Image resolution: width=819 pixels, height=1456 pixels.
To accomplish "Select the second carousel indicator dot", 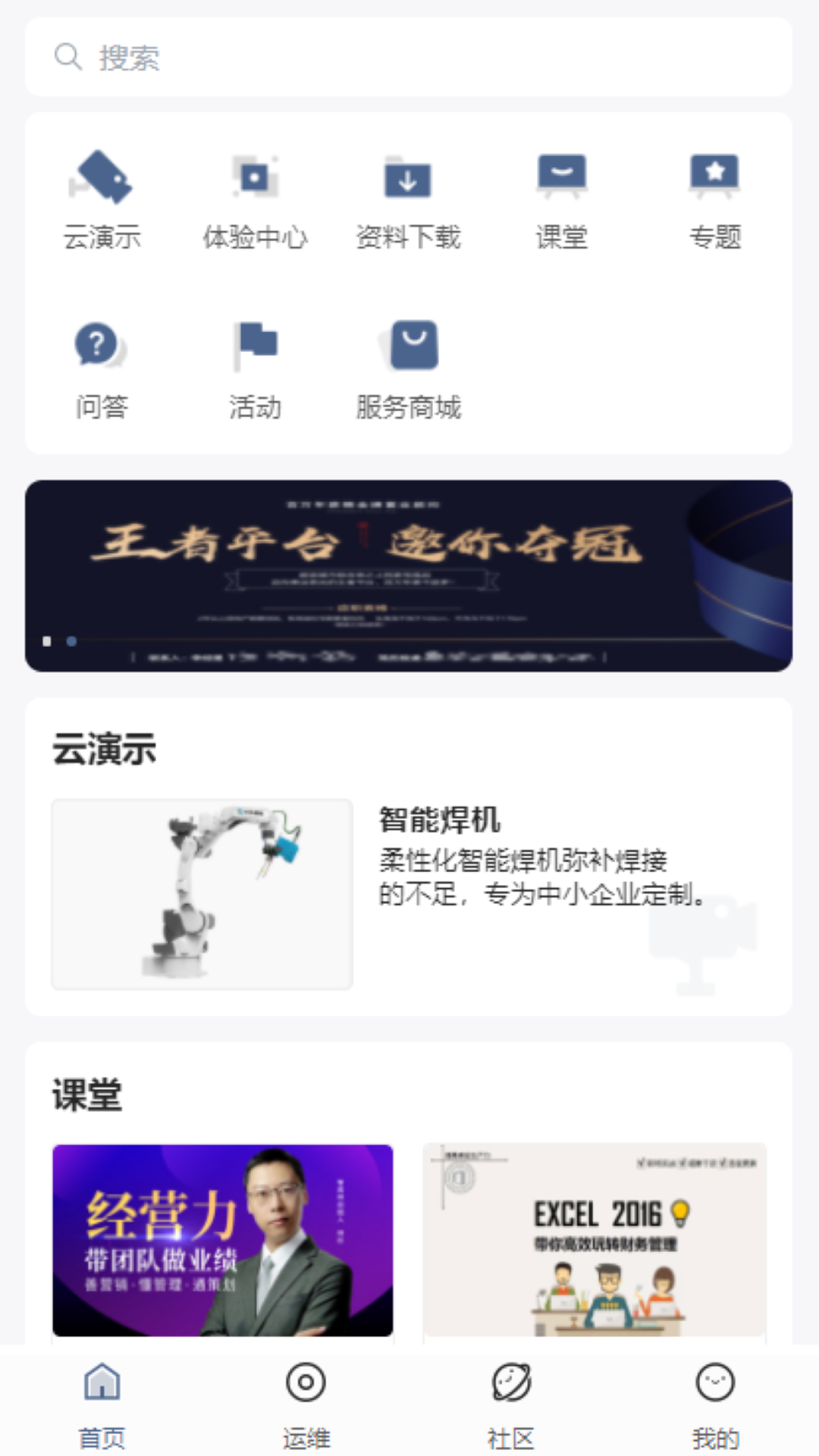I will 72,641.
